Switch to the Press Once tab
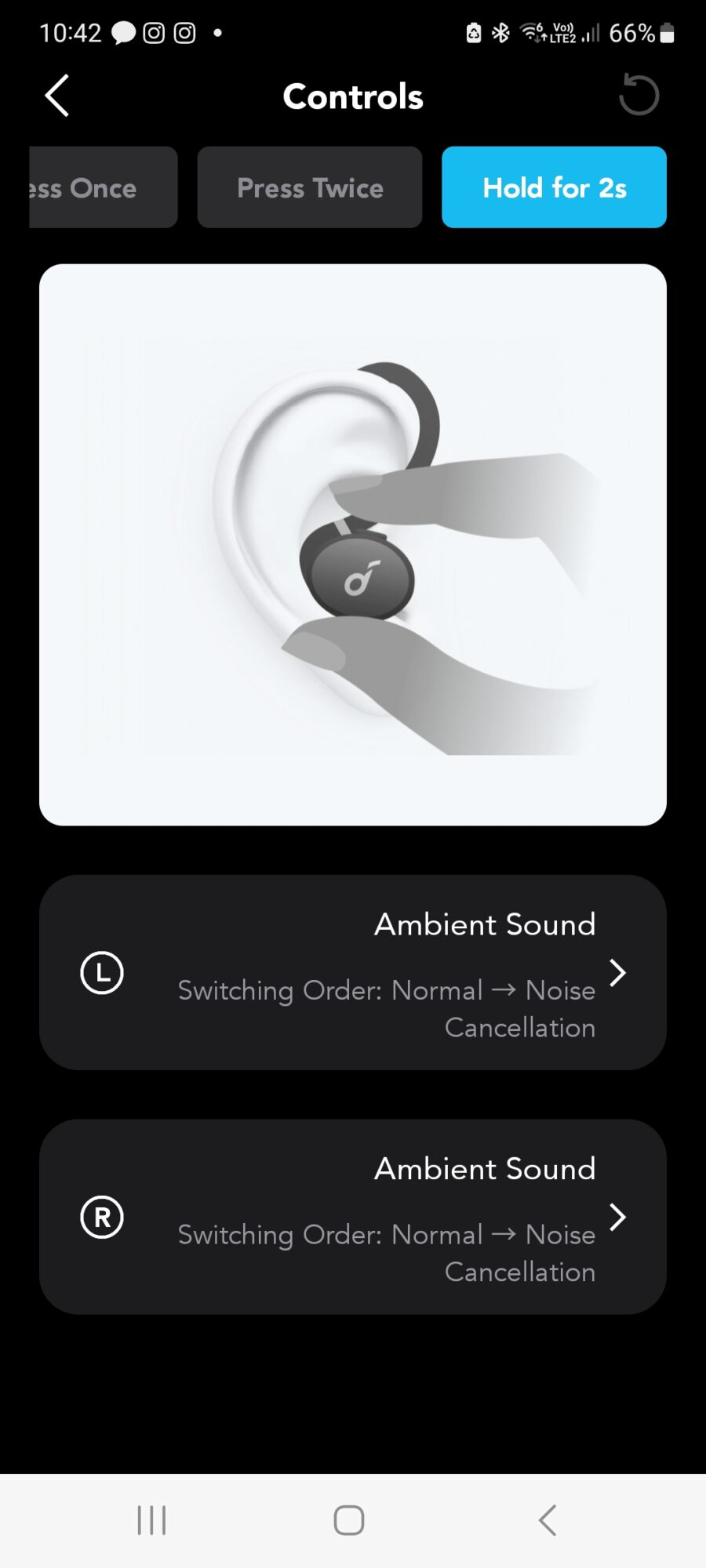 point(102,188)
